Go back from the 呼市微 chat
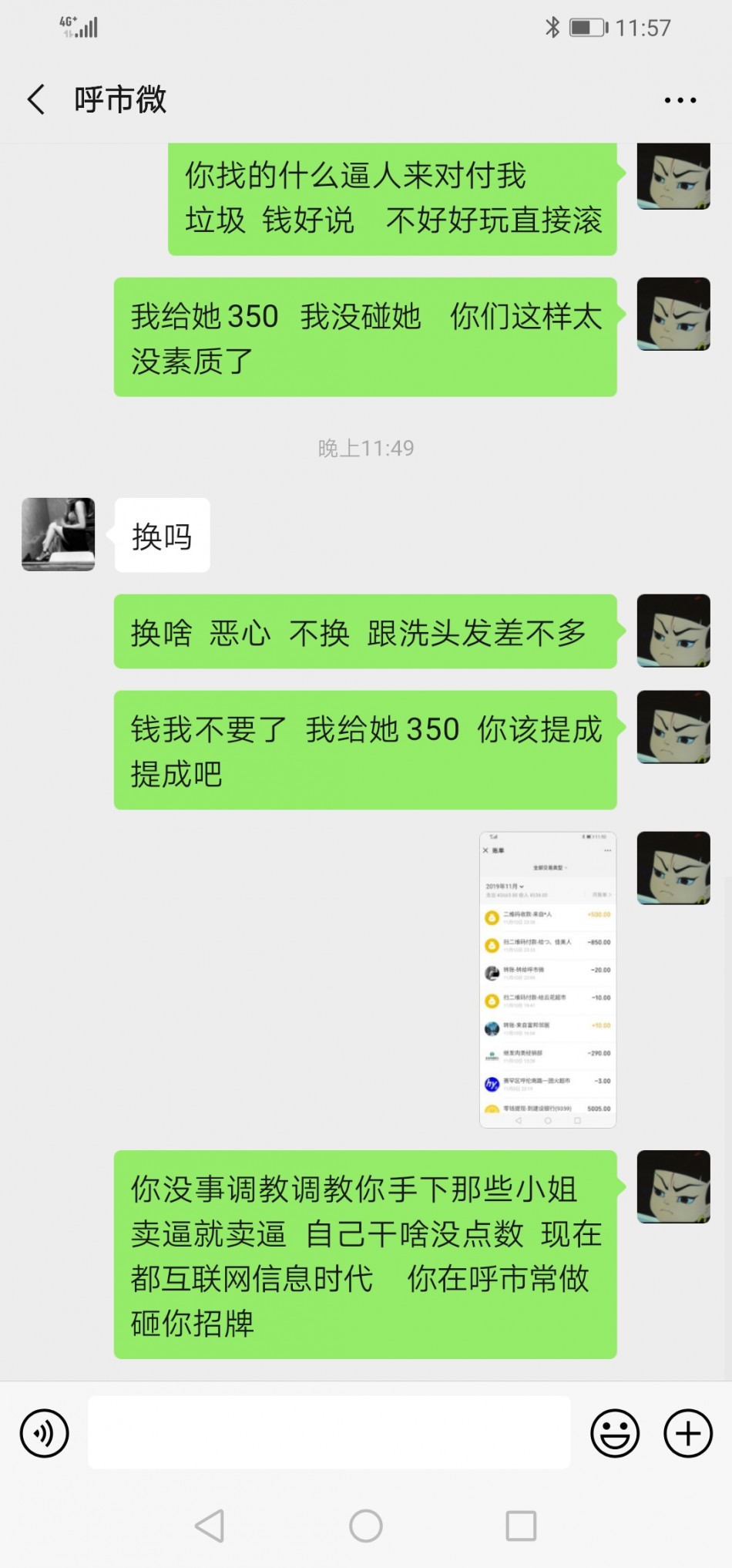 coord(36,99)
